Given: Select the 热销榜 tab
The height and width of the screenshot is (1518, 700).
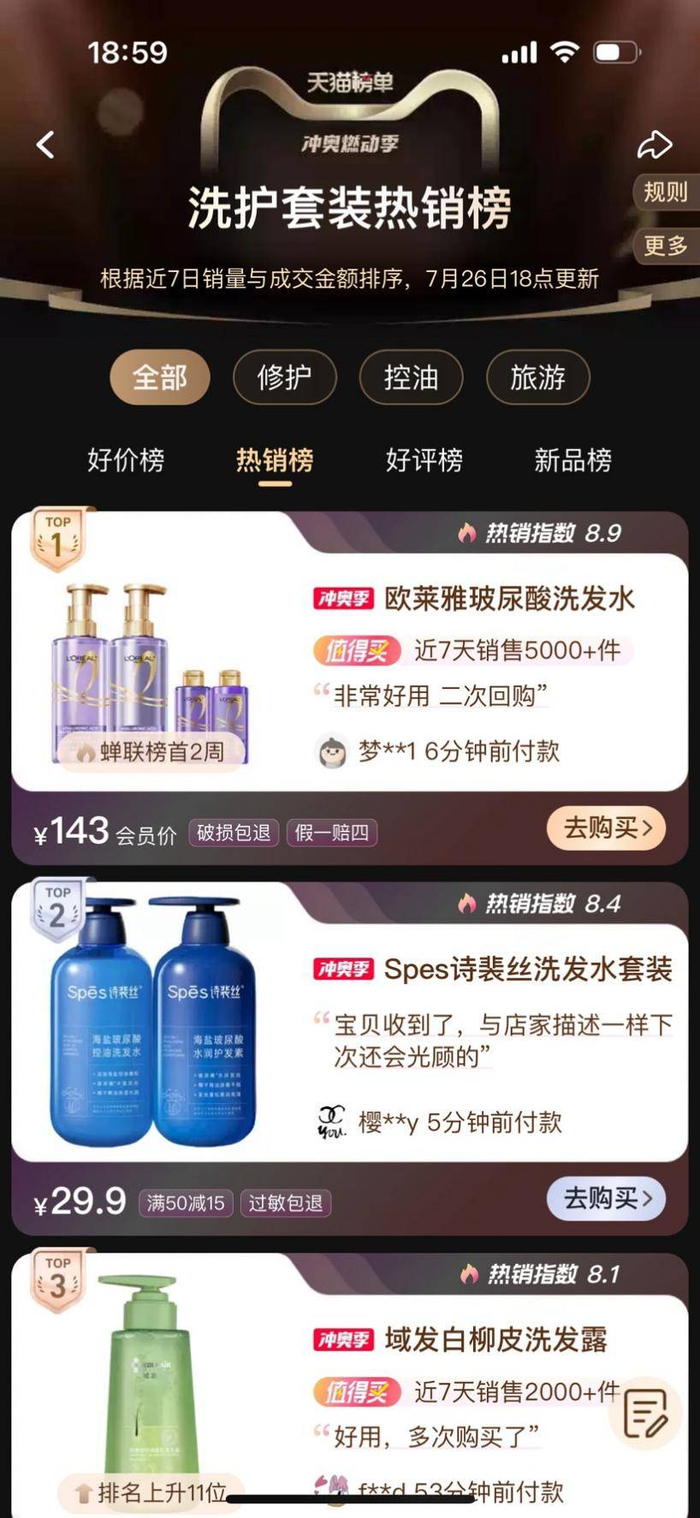Looking at the screenshot, I should point(274,460).
